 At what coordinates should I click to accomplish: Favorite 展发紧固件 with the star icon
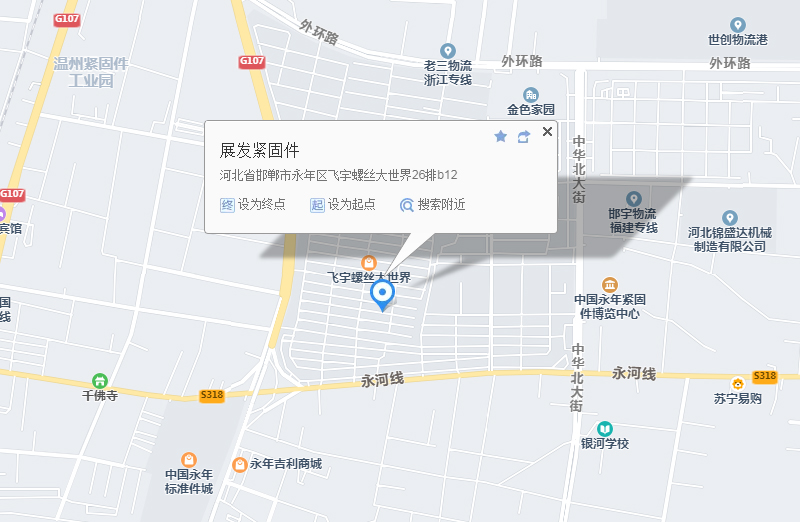point(501,136)
